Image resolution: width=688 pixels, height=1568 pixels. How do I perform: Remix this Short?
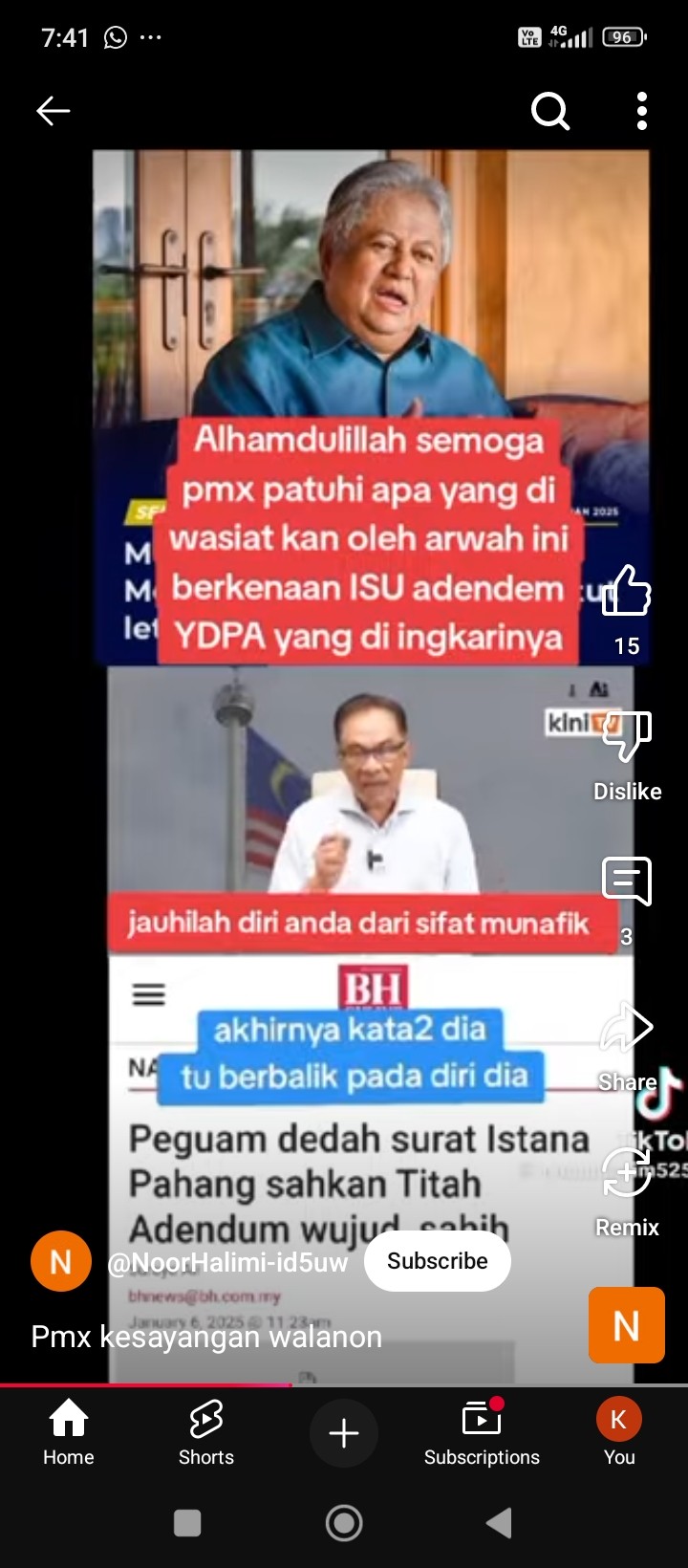(x=627, y=1174)
